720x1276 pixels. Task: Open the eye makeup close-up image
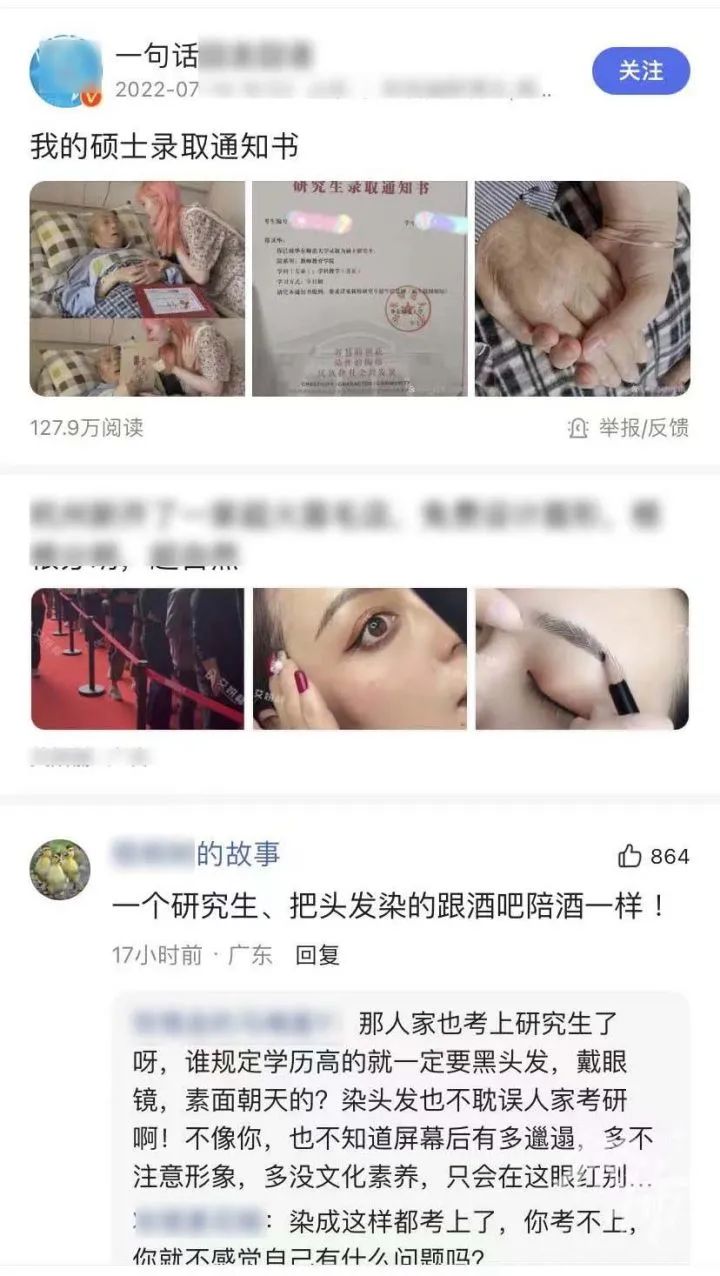pos(359,658)
